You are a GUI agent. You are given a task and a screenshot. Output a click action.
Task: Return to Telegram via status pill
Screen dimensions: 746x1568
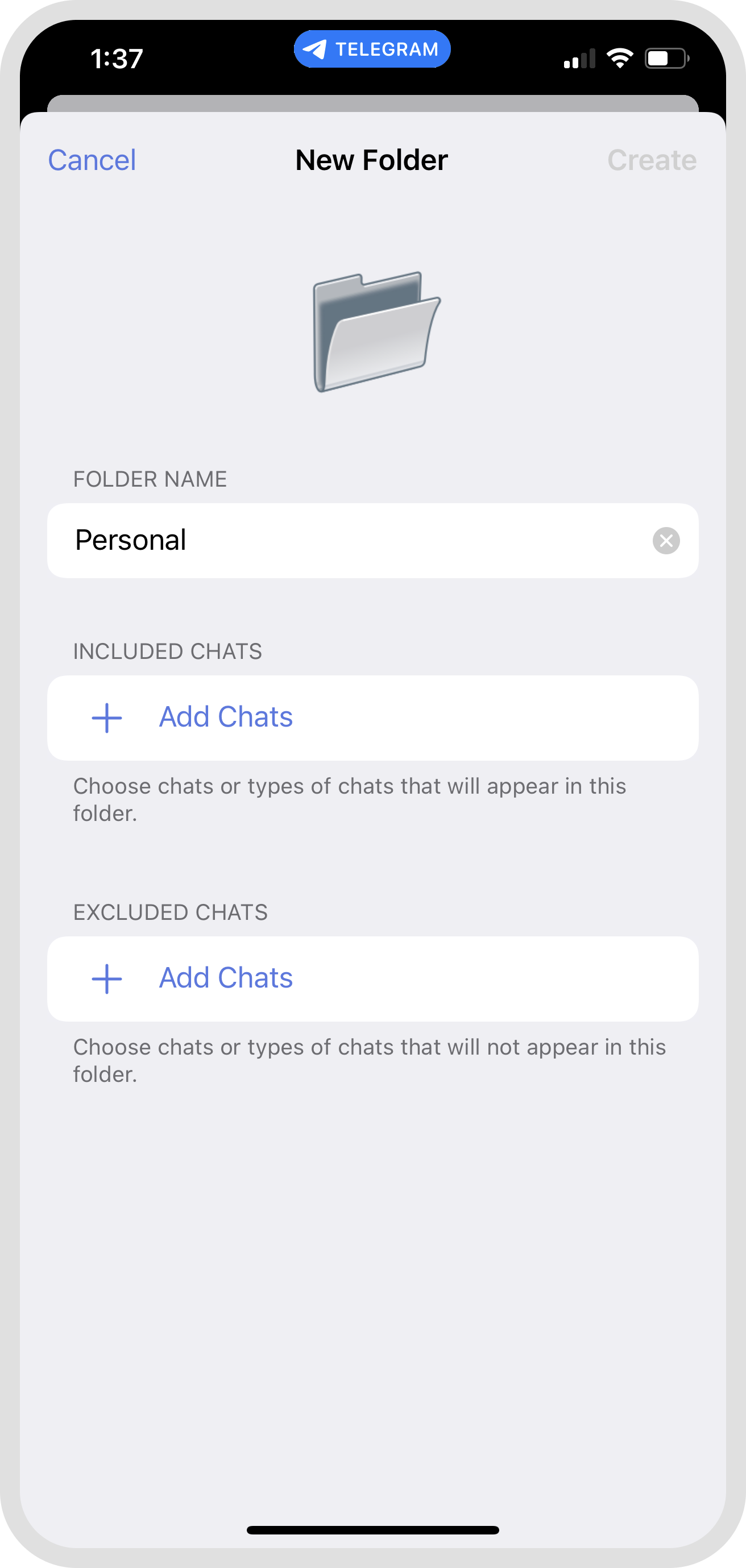click(372, 49)
